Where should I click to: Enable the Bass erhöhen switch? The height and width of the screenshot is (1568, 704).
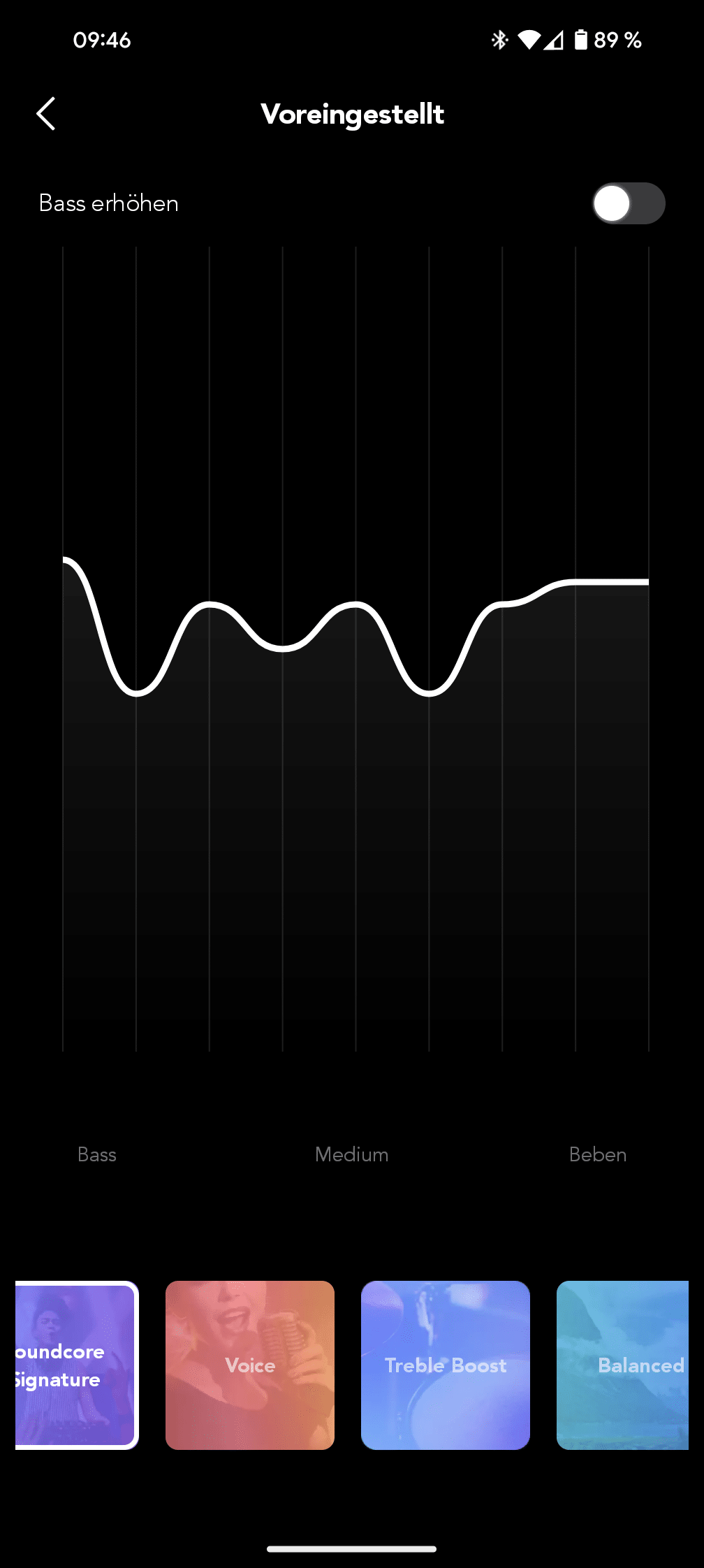[x=628, y=204]
